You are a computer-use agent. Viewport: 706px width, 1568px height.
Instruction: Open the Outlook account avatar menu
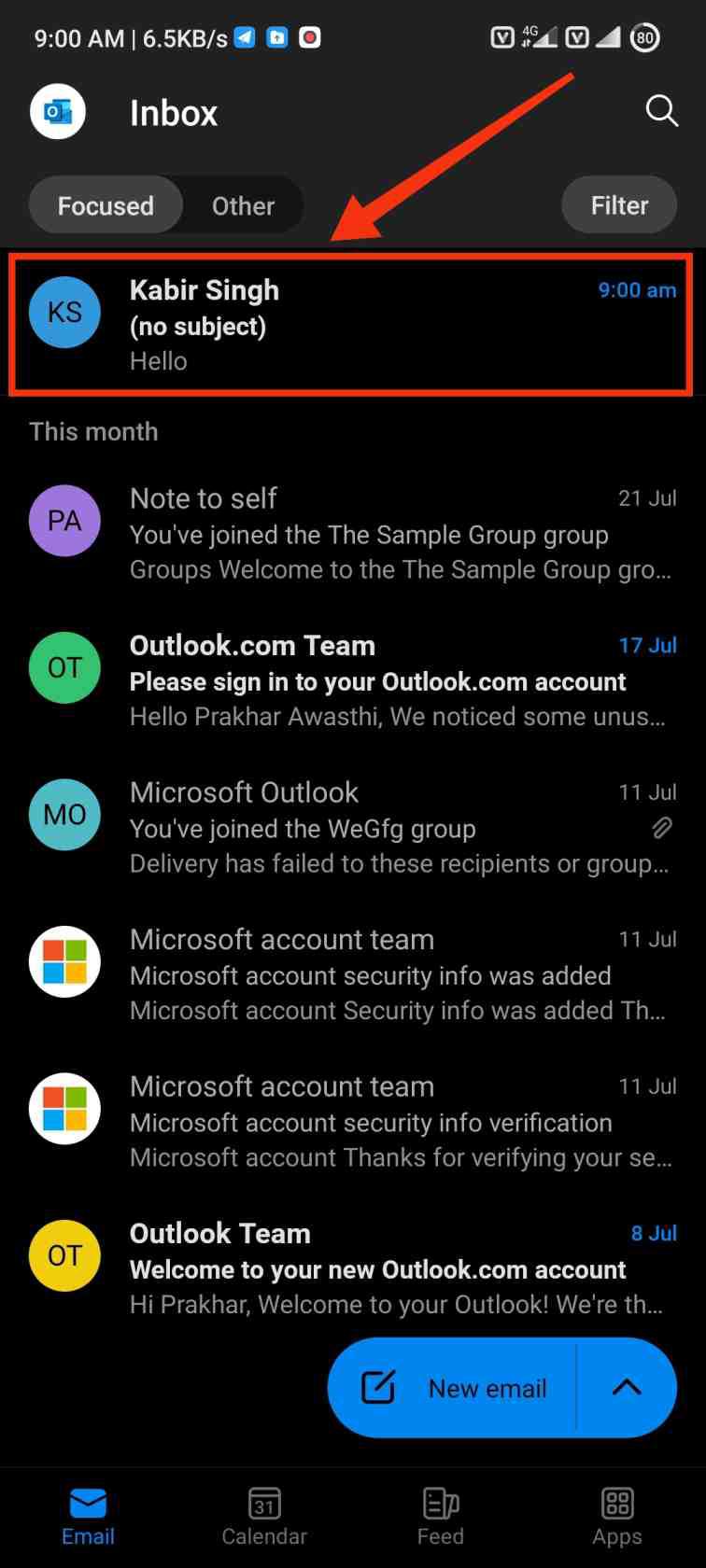58,112
